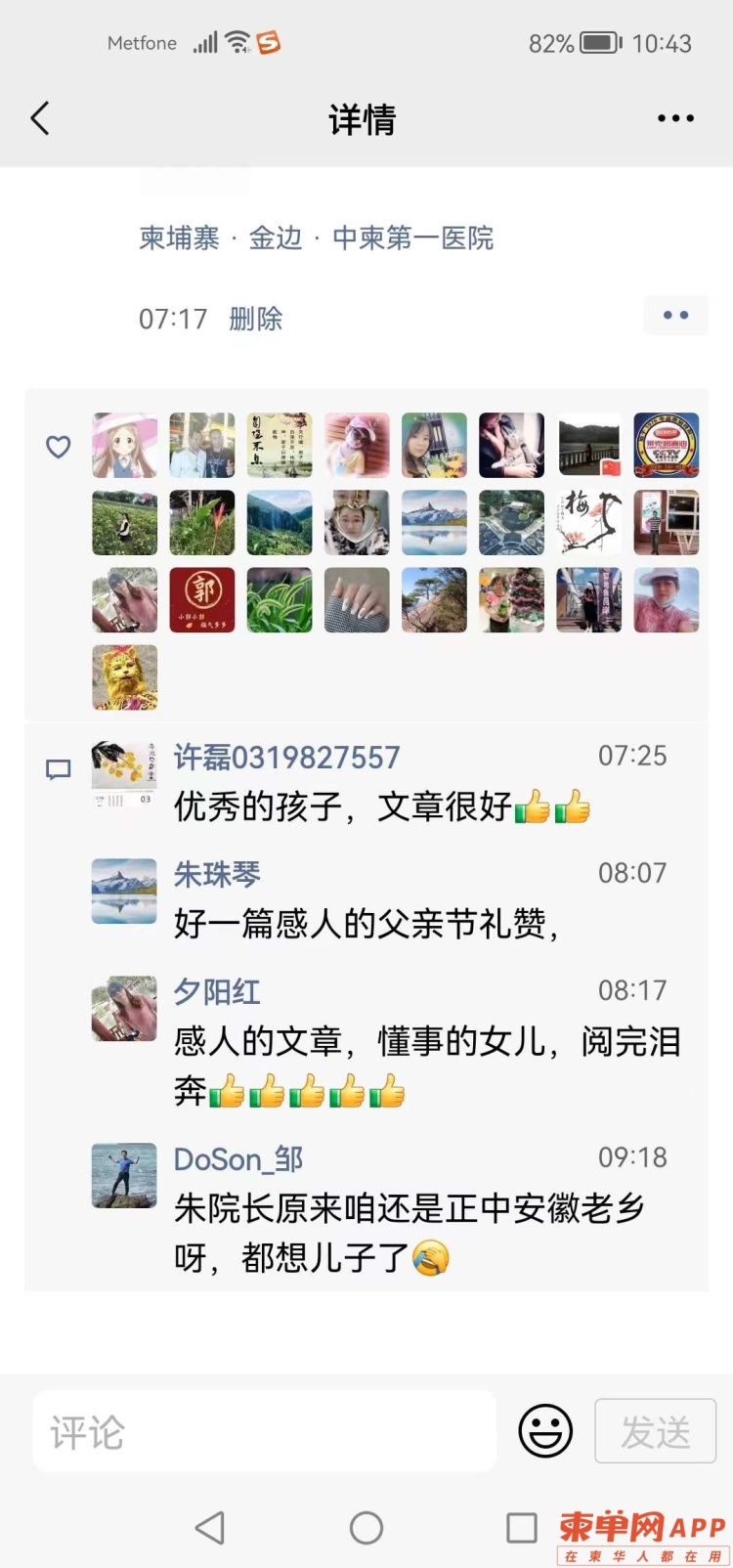Send the comment with 发送
Viewport: 733px width, 1568px height.
click(x=655, y=1432)
